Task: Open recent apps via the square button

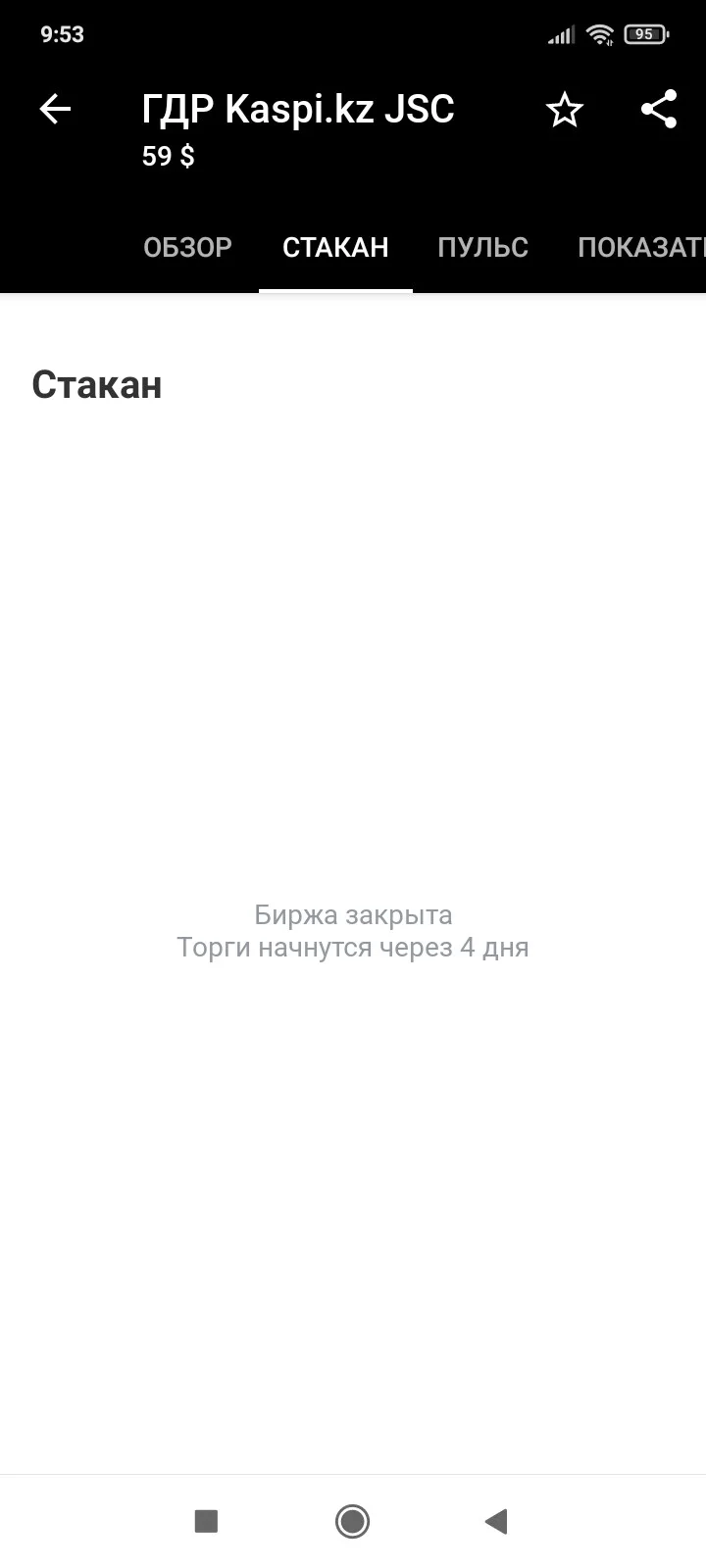Action: tap(206, 1521)
